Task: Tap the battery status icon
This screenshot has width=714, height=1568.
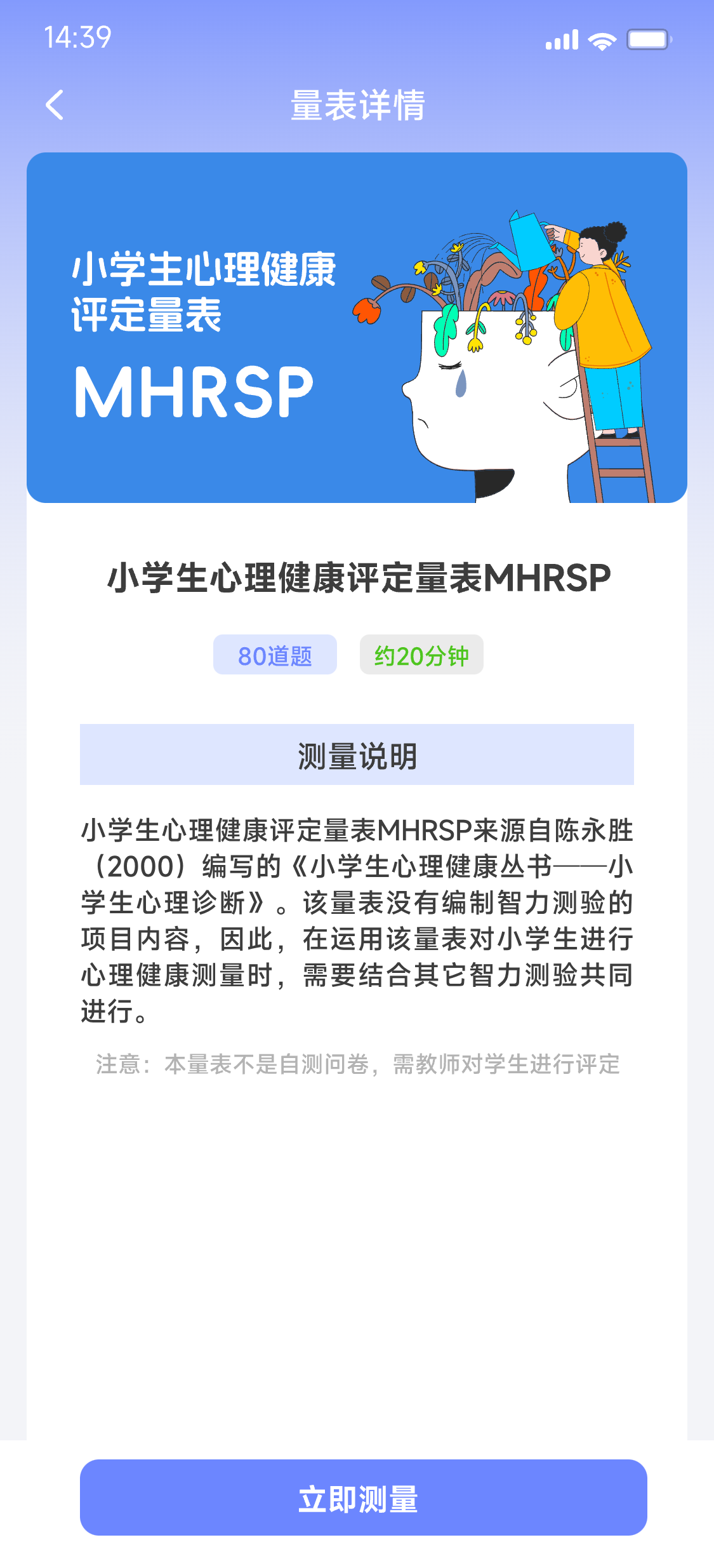Action: [x=646, y=39]
